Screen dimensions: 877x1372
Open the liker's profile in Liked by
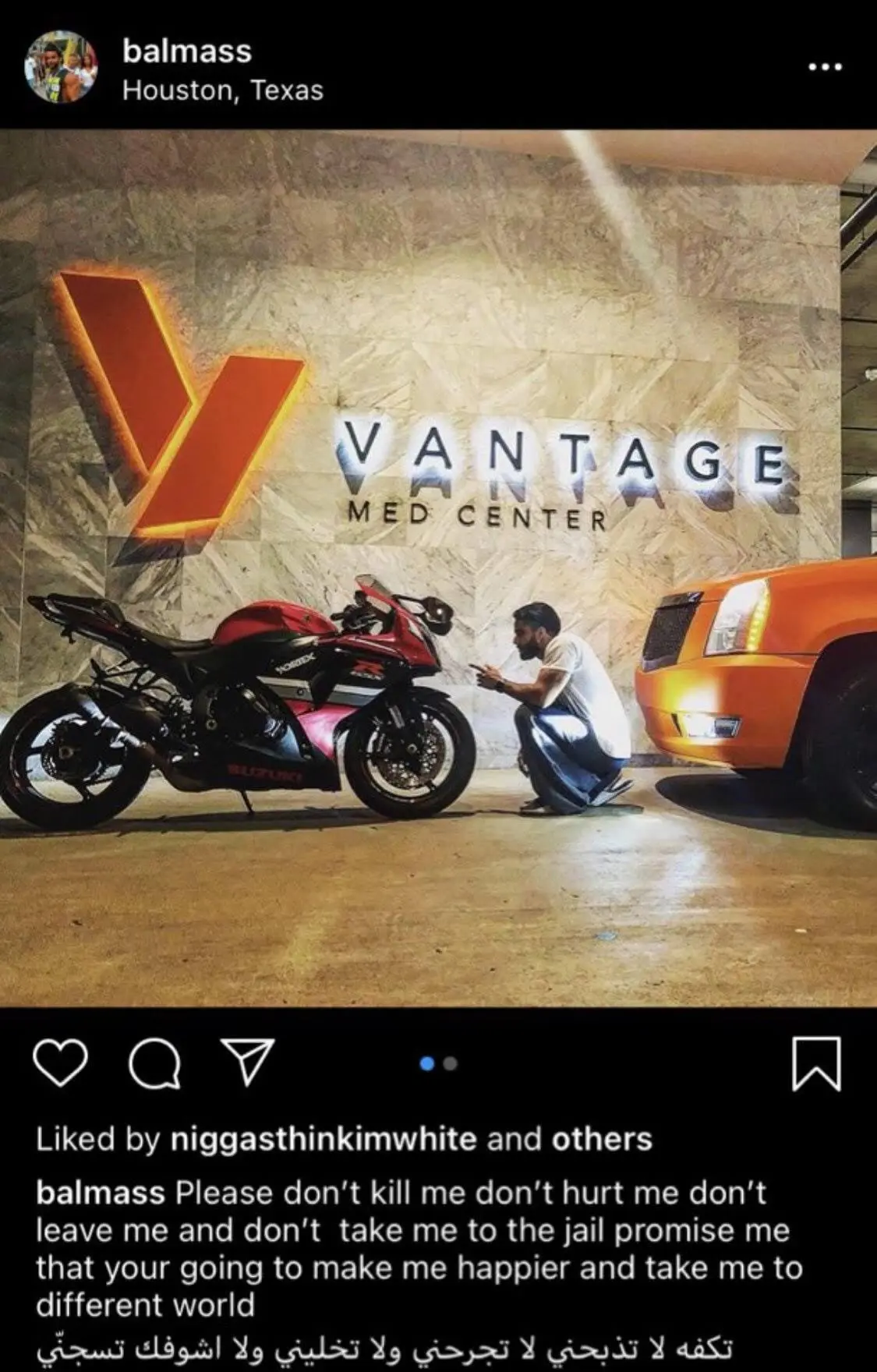[x=323, y=1140]
